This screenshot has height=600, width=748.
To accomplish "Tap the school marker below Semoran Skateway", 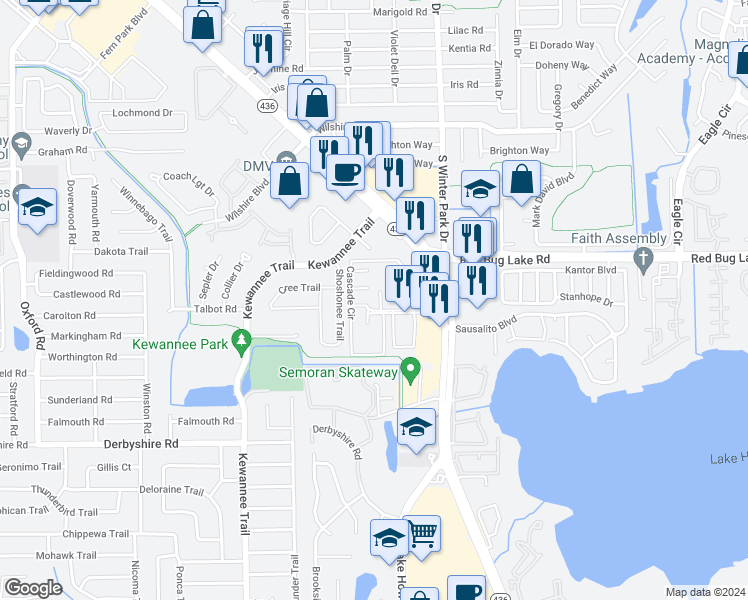I will pyautogui.click(x=416, y=428).
